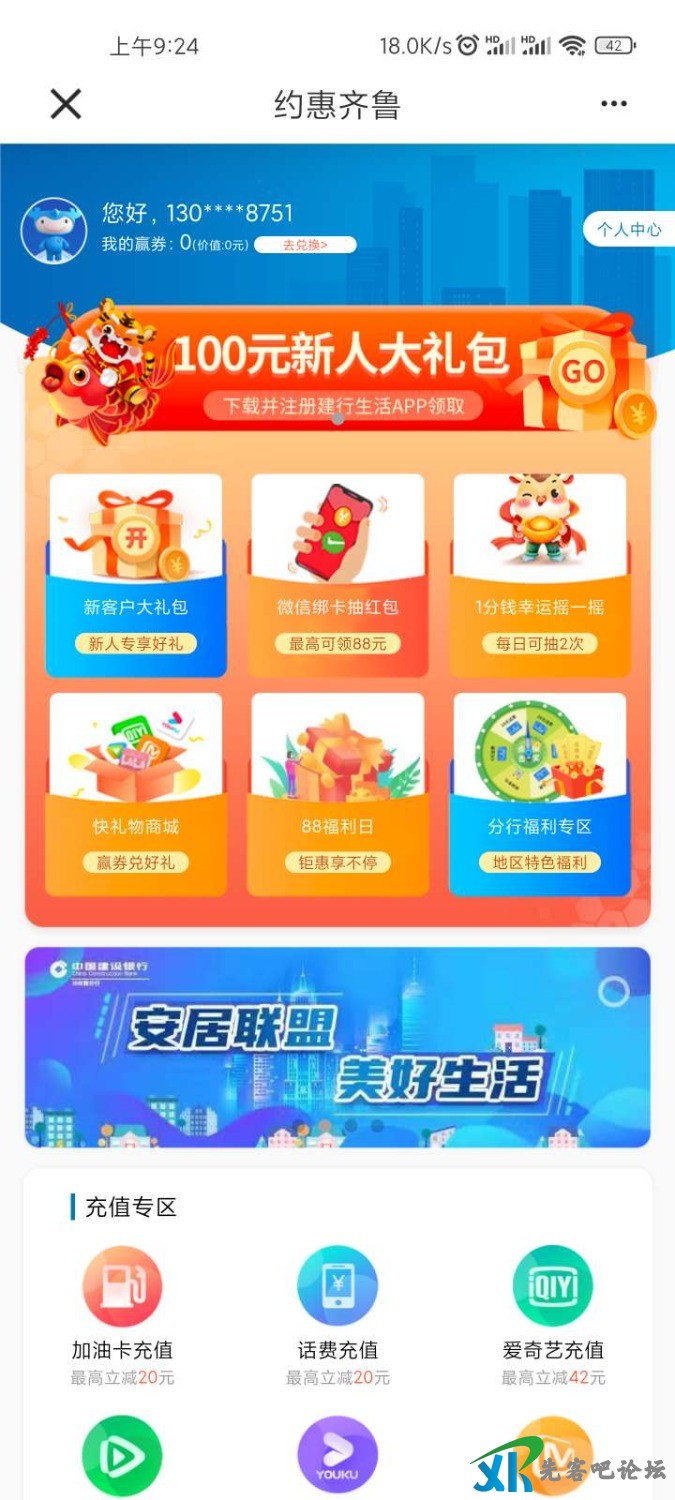This screenshot has width=675, height=1500.
Task: Open the YOUKU recharge option
Action: click(x=338, y=1455)
